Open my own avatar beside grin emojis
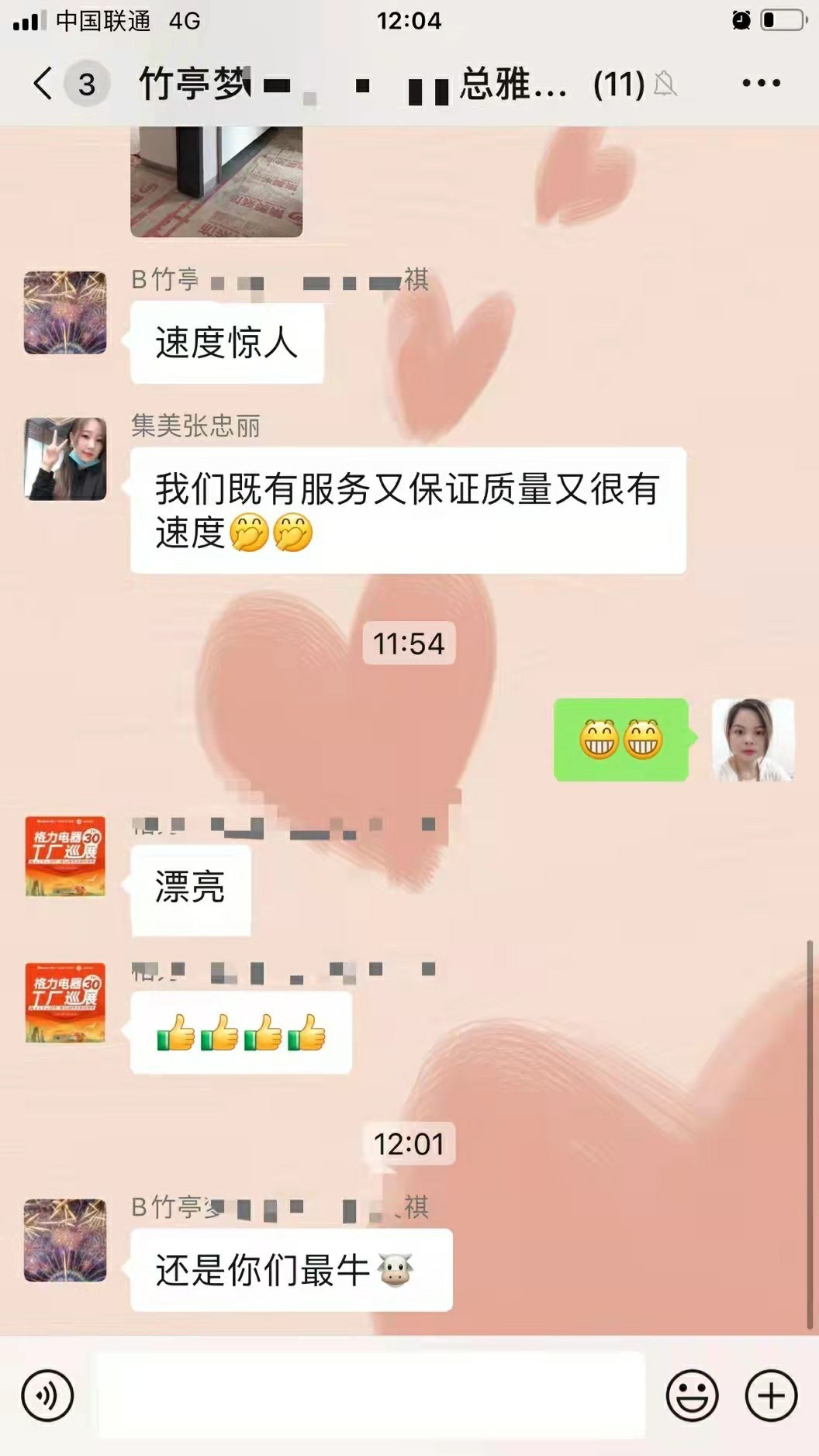 click(753, 740)
